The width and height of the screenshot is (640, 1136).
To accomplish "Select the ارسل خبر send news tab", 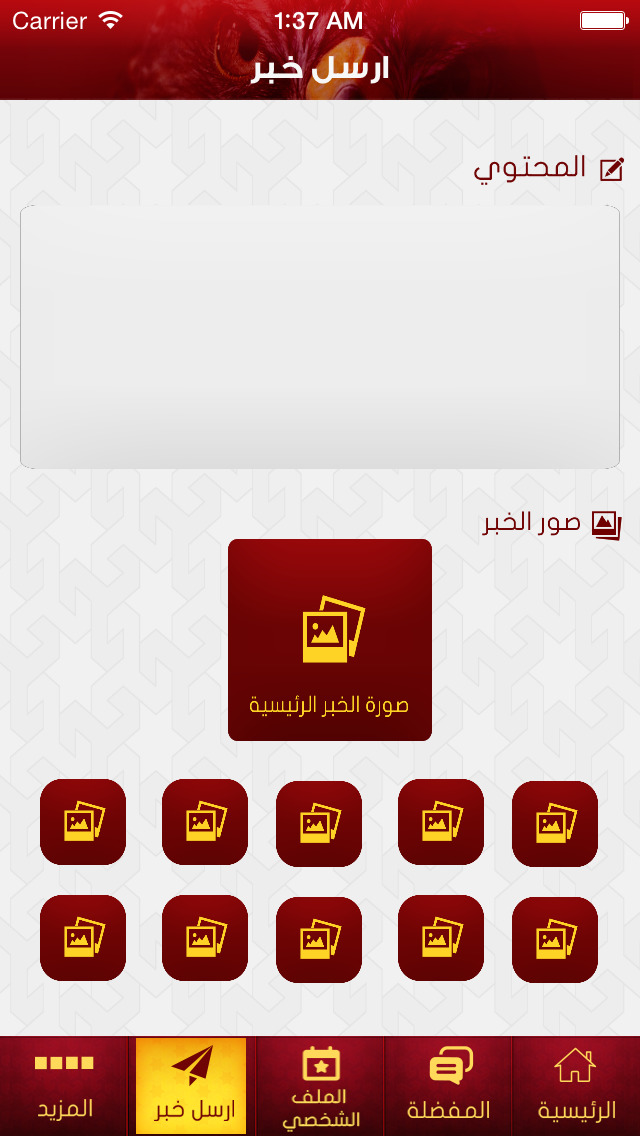I will point(191,1085).
